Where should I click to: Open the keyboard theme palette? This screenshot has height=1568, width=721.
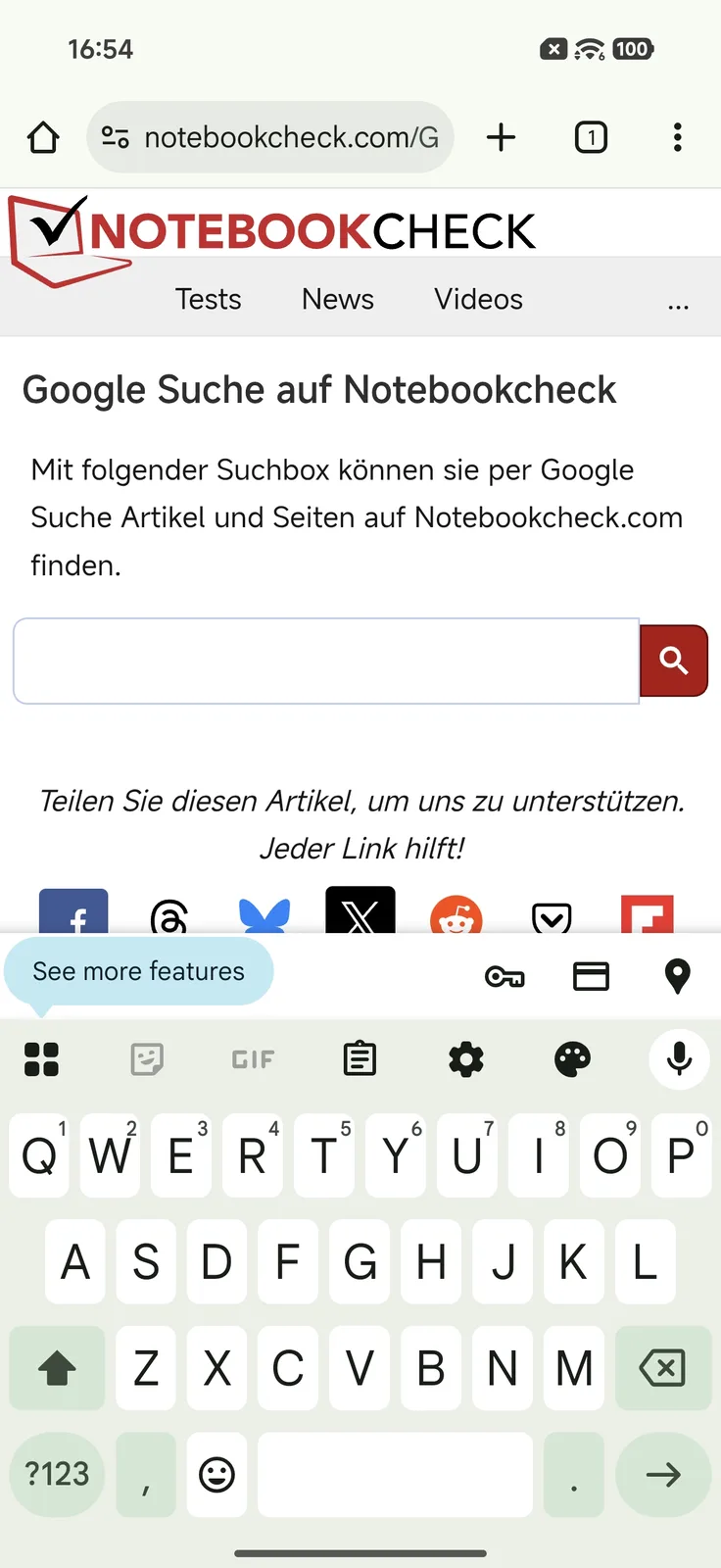572,1058
